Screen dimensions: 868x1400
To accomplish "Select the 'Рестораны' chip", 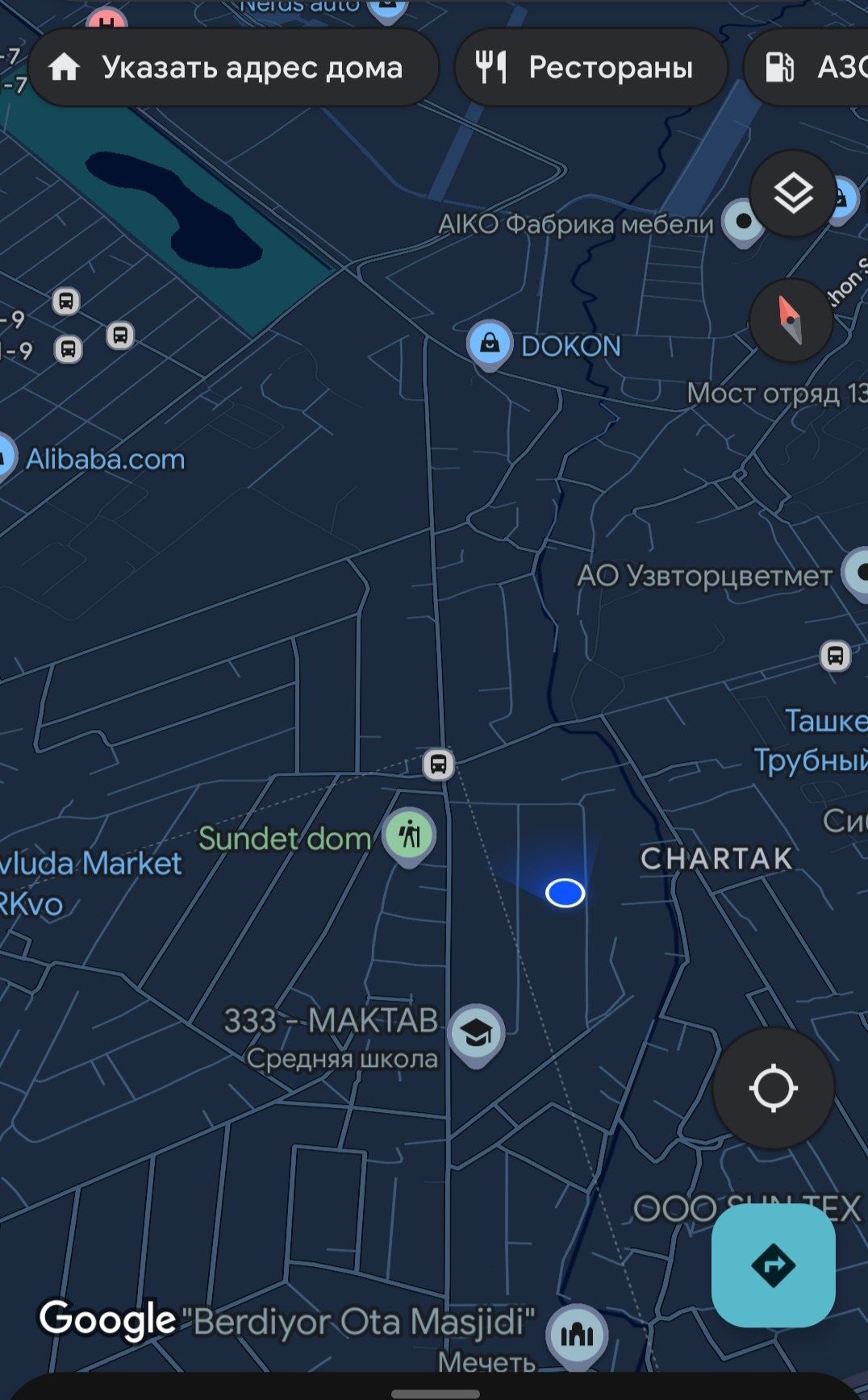I will (590, 68).
